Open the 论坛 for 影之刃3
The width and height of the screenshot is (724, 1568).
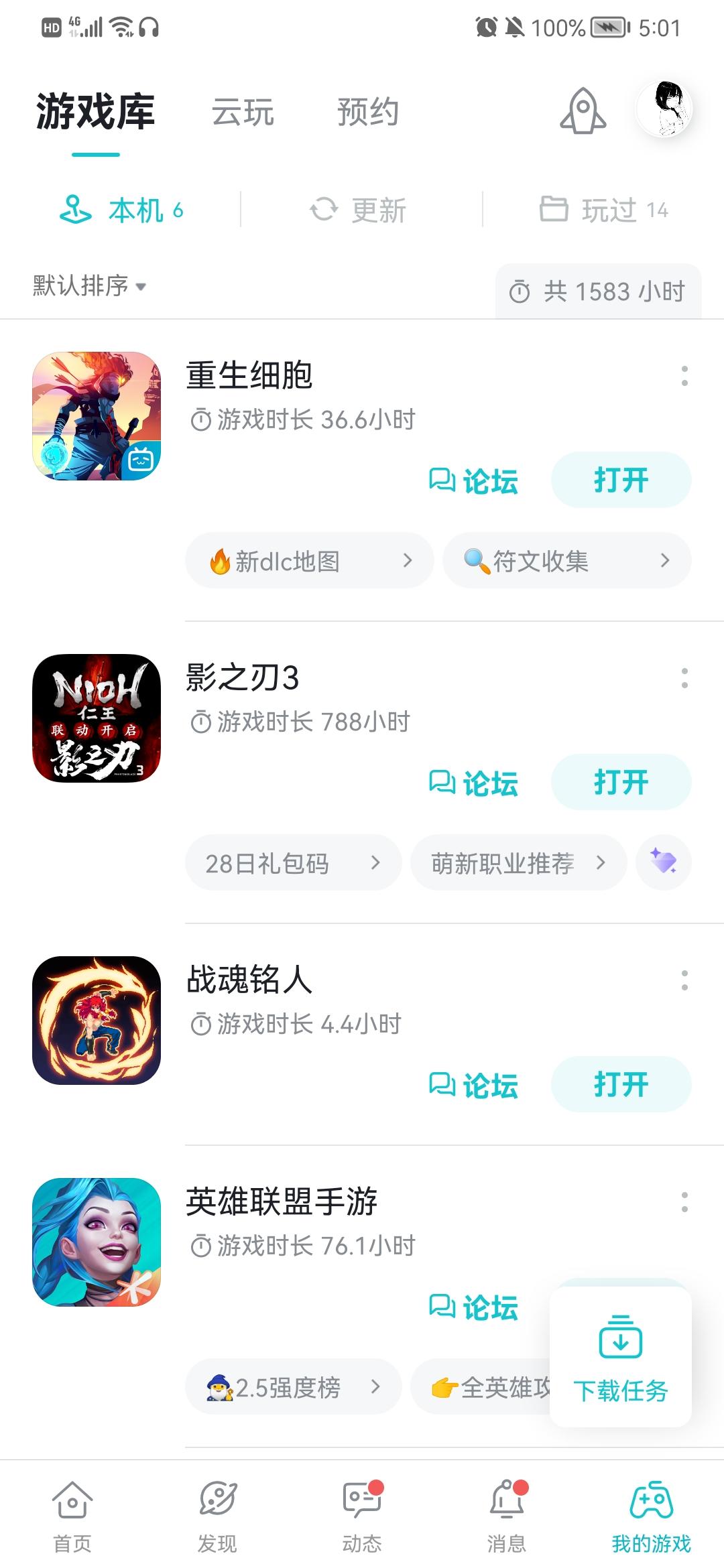click(x=474, y=783)
